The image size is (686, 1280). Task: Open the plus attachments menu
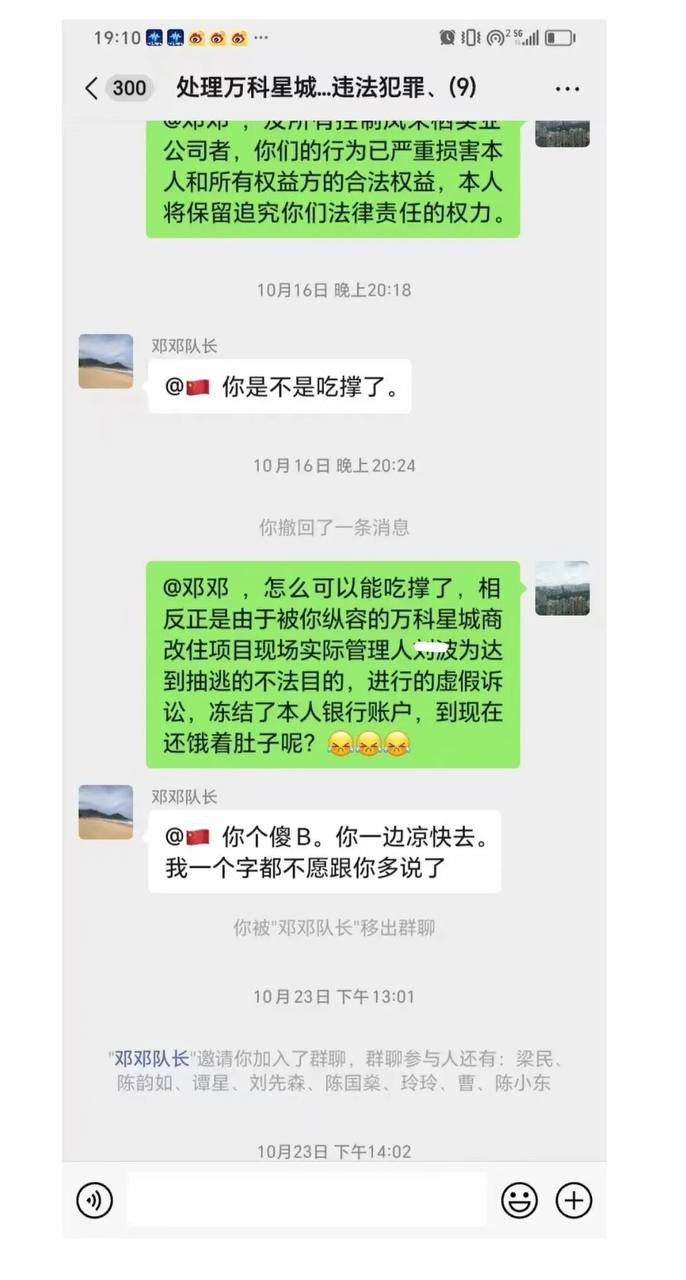(574, 1200)
